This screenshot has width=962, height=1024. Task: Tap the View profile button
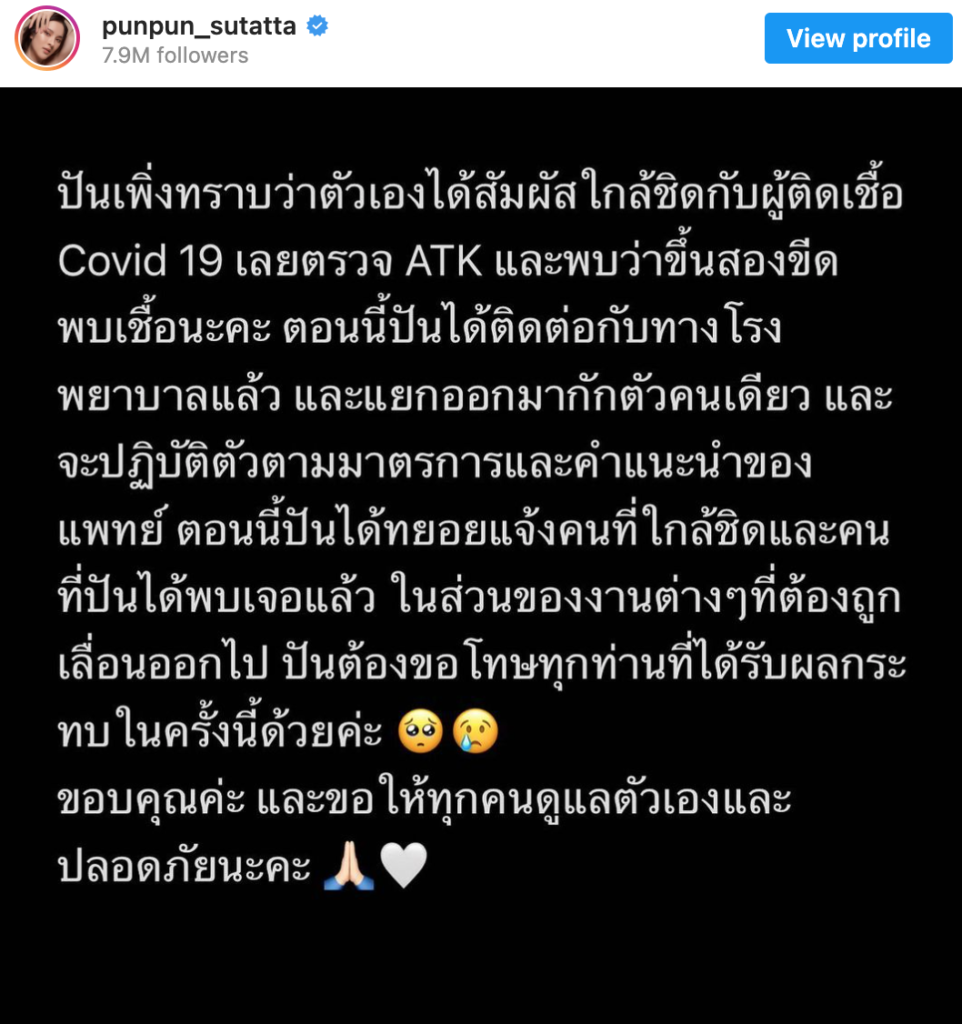click(x=858, y=39)
